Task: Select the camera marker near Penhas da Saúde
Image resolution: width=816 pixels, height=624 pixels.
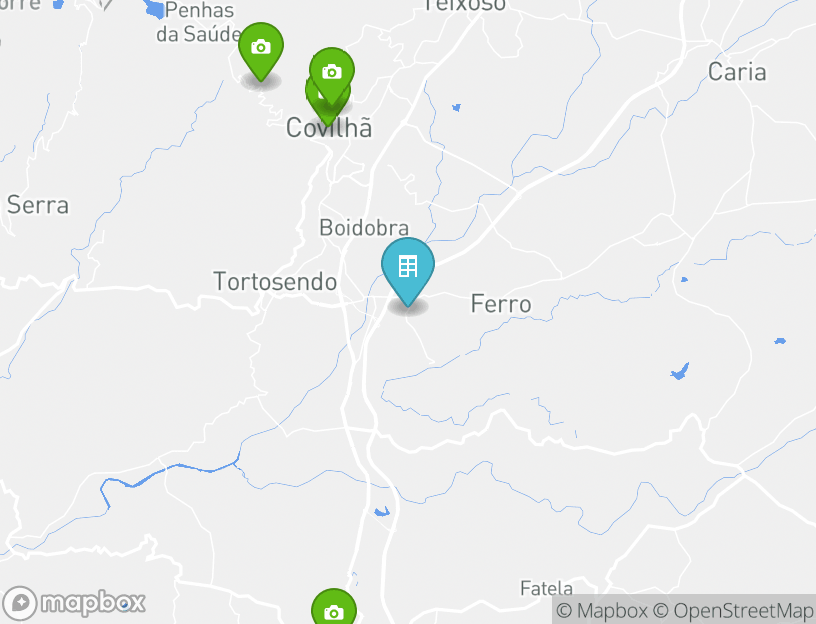Action: pyautogui.click(x=260, y=47)
